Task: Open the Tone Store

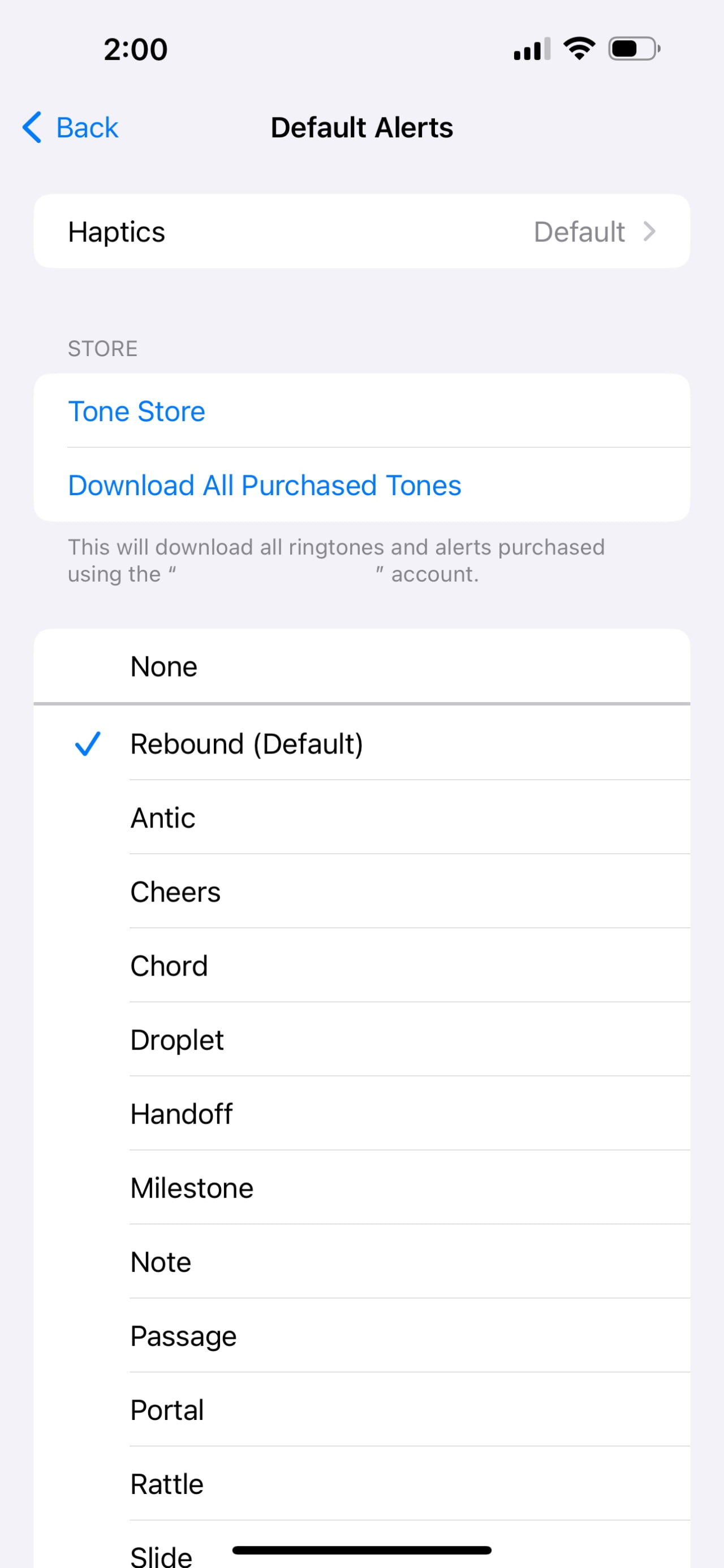Action: tap(137, 412)
